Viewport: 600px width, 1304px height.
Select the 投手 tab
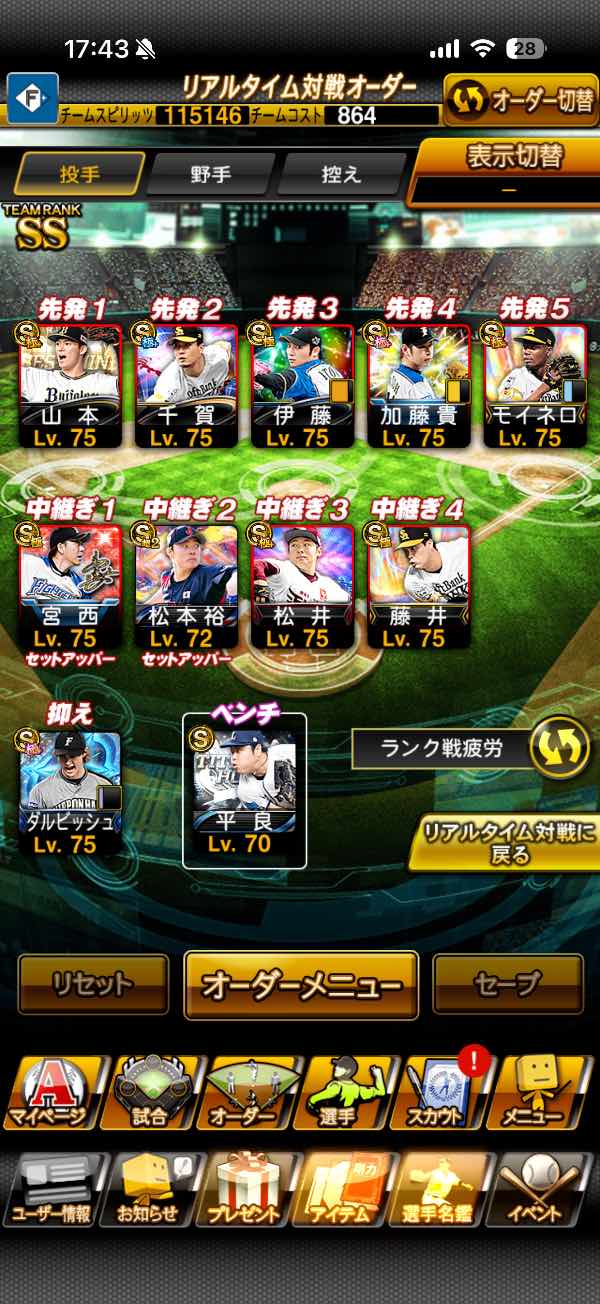click(80, 174)
